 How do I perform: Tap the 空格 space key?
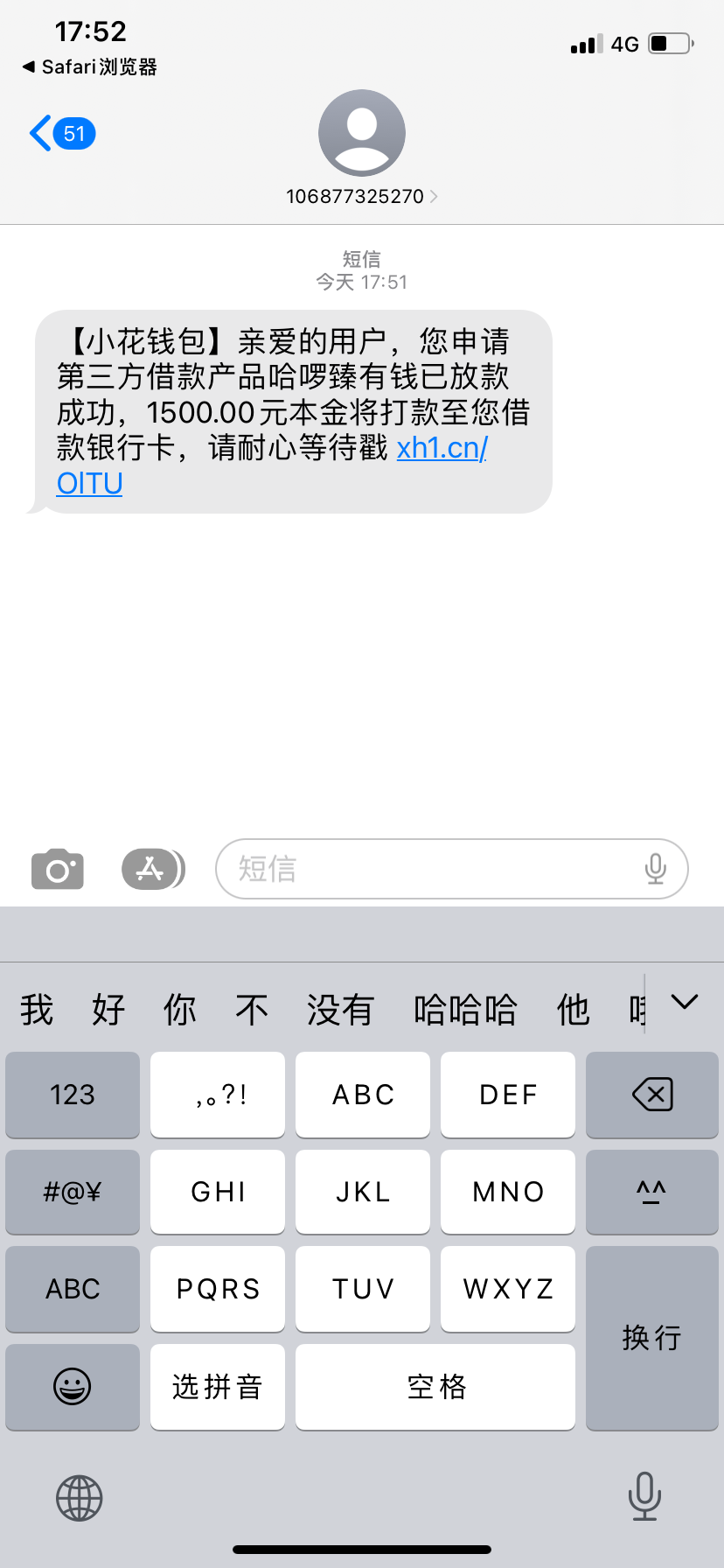(x=435, y=1387)
